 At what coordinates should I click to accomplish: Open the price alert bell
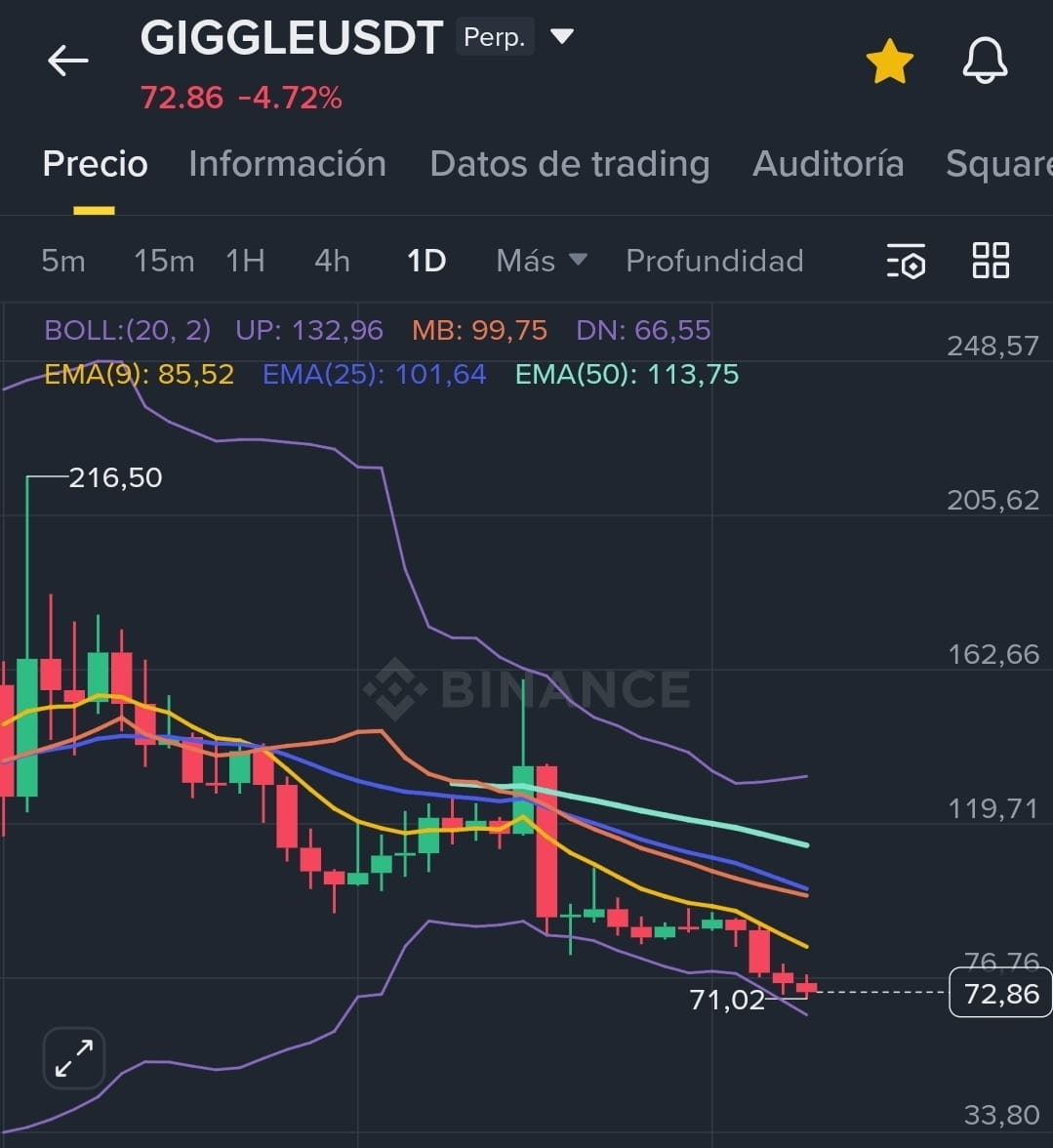(984, 61)
